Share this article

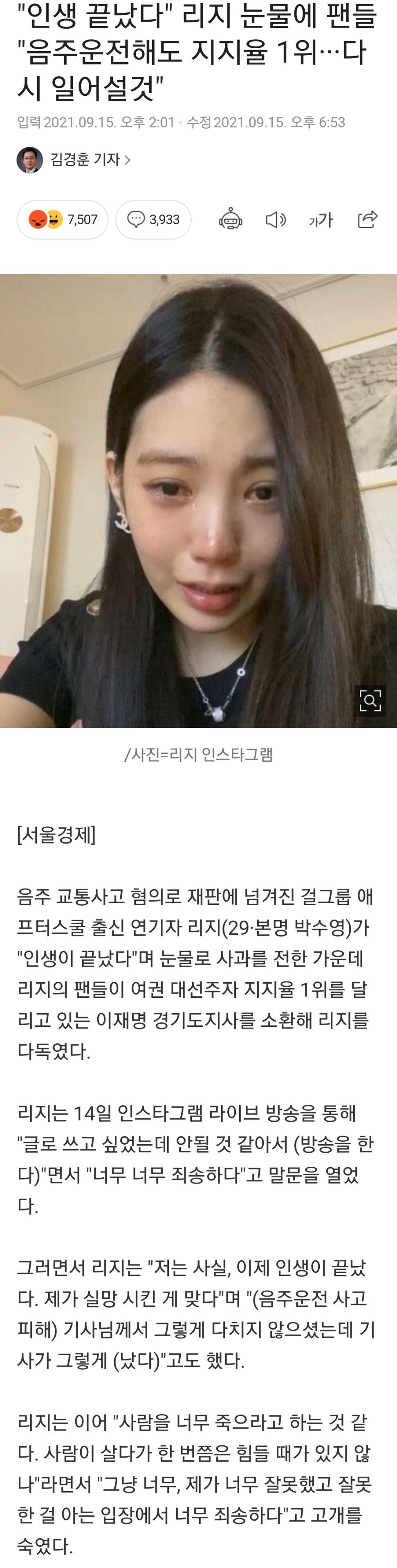point(367,219)
